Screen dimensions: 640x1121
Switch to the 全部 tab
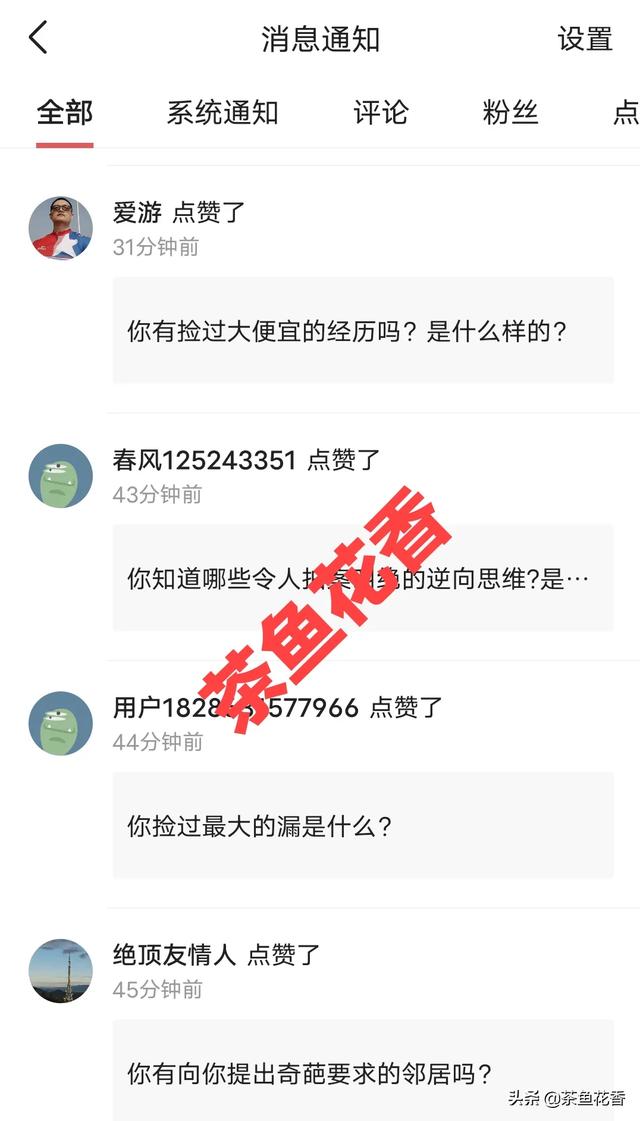pyautogui.click(x=65, y=112)
